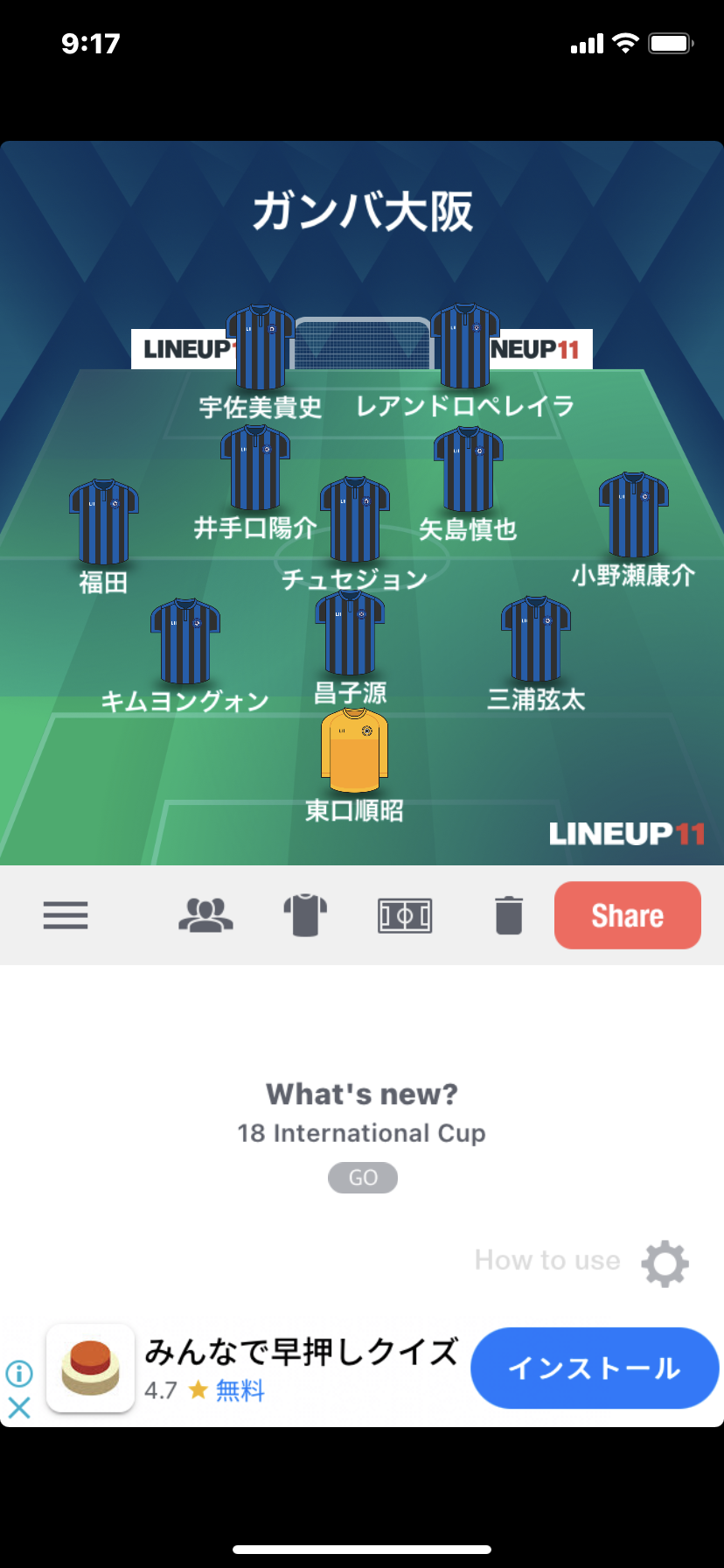Viewport: 724px width, 1568px height.
Task: Open ad info icon
Action: click(19, 1373)
